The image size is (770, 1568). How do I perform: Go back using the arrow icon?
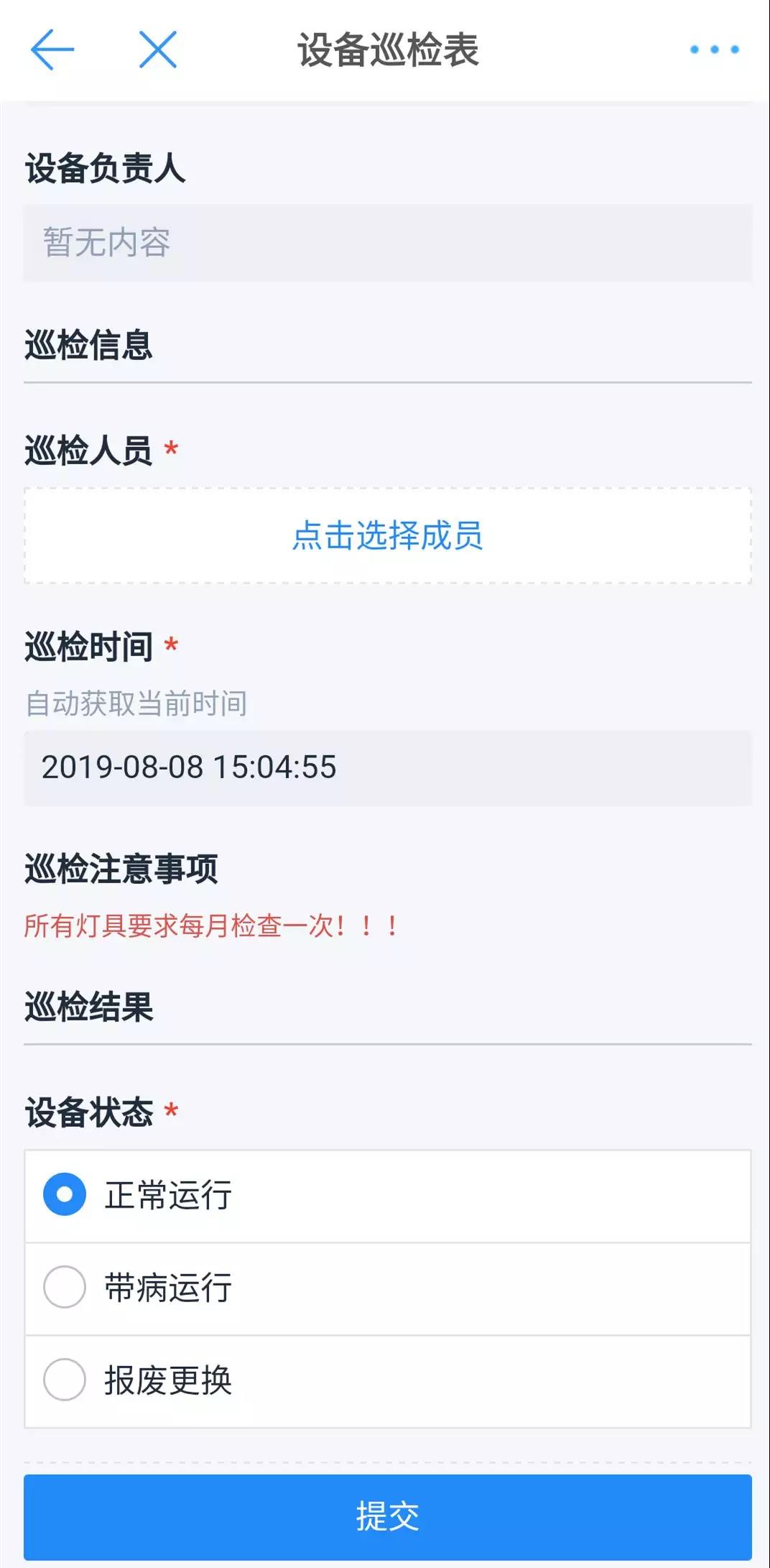pyautogui.click(x=52, y=50)
